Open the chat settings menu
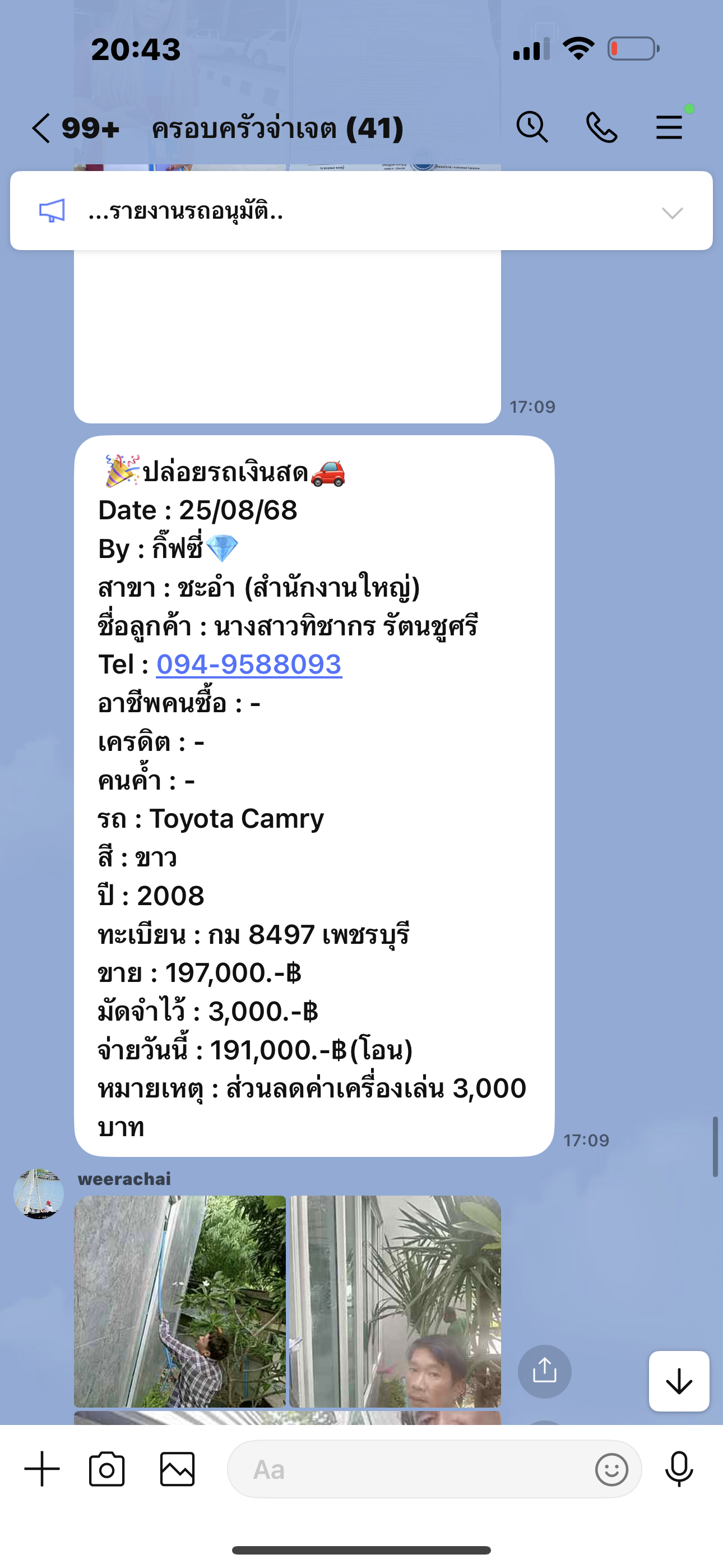The image size is (723, 1568). click(x=669, y=128)
